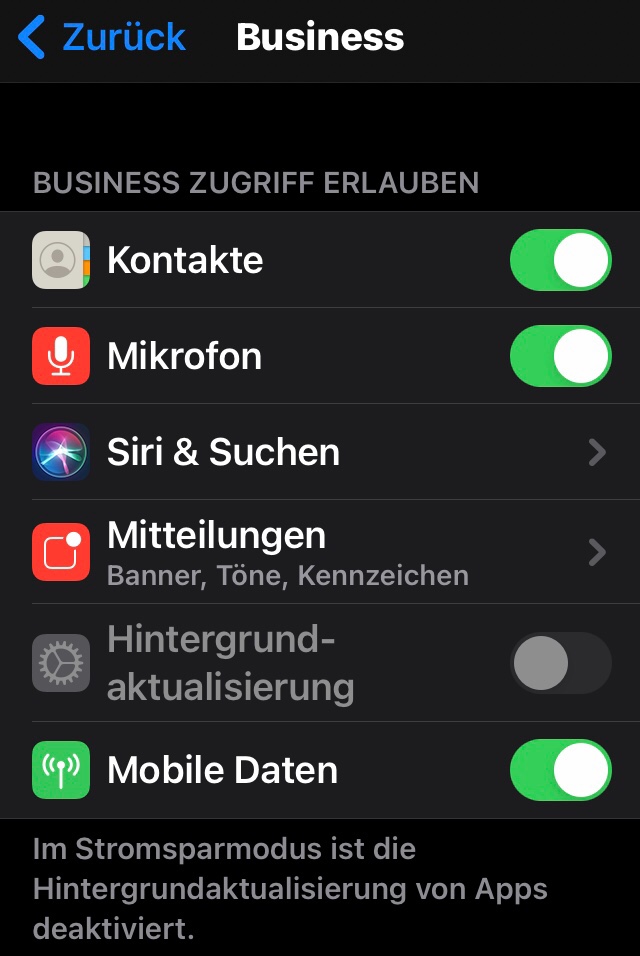Open Siri & Suchen settings
The image size is (640, 956).
320,452
